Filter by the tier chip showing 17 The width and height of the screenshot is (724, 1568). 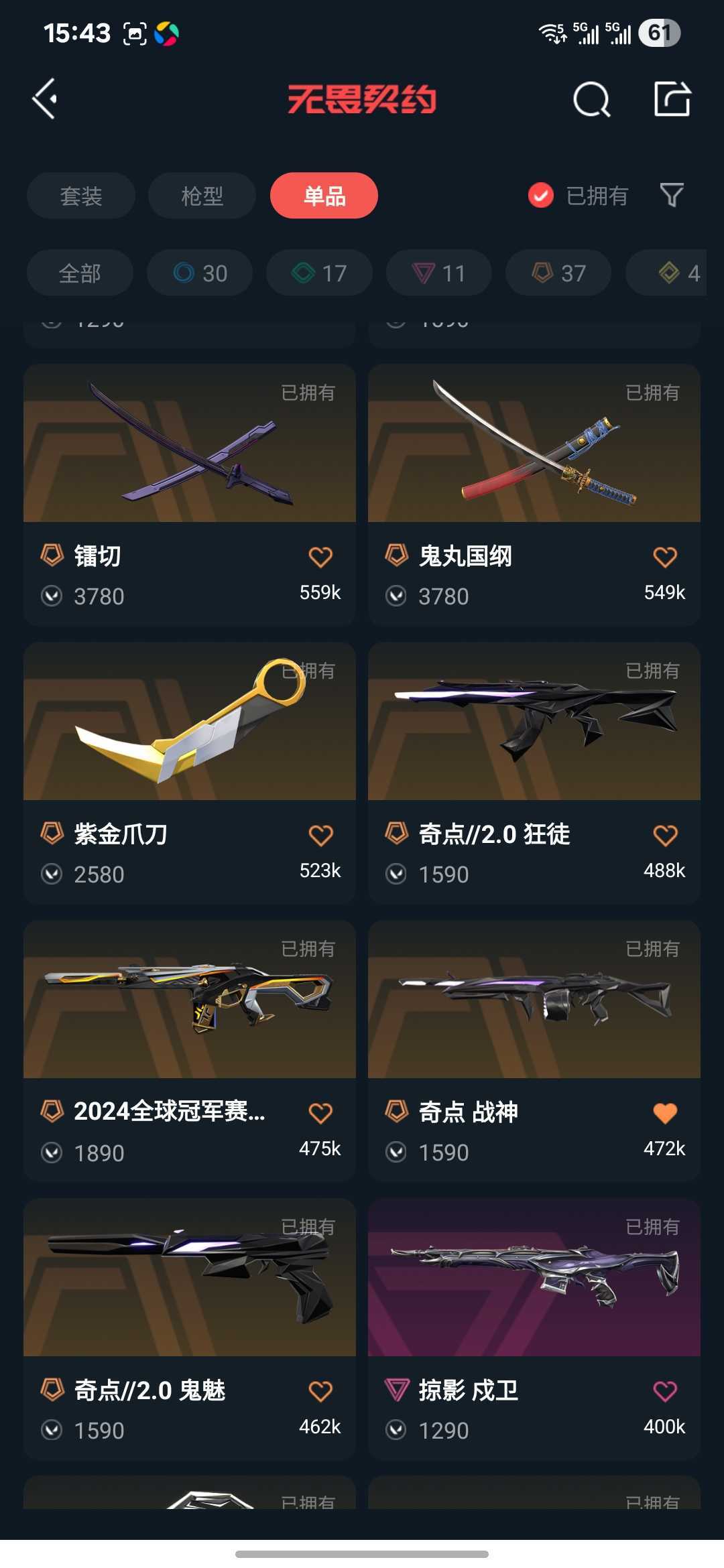coord(319,273)
